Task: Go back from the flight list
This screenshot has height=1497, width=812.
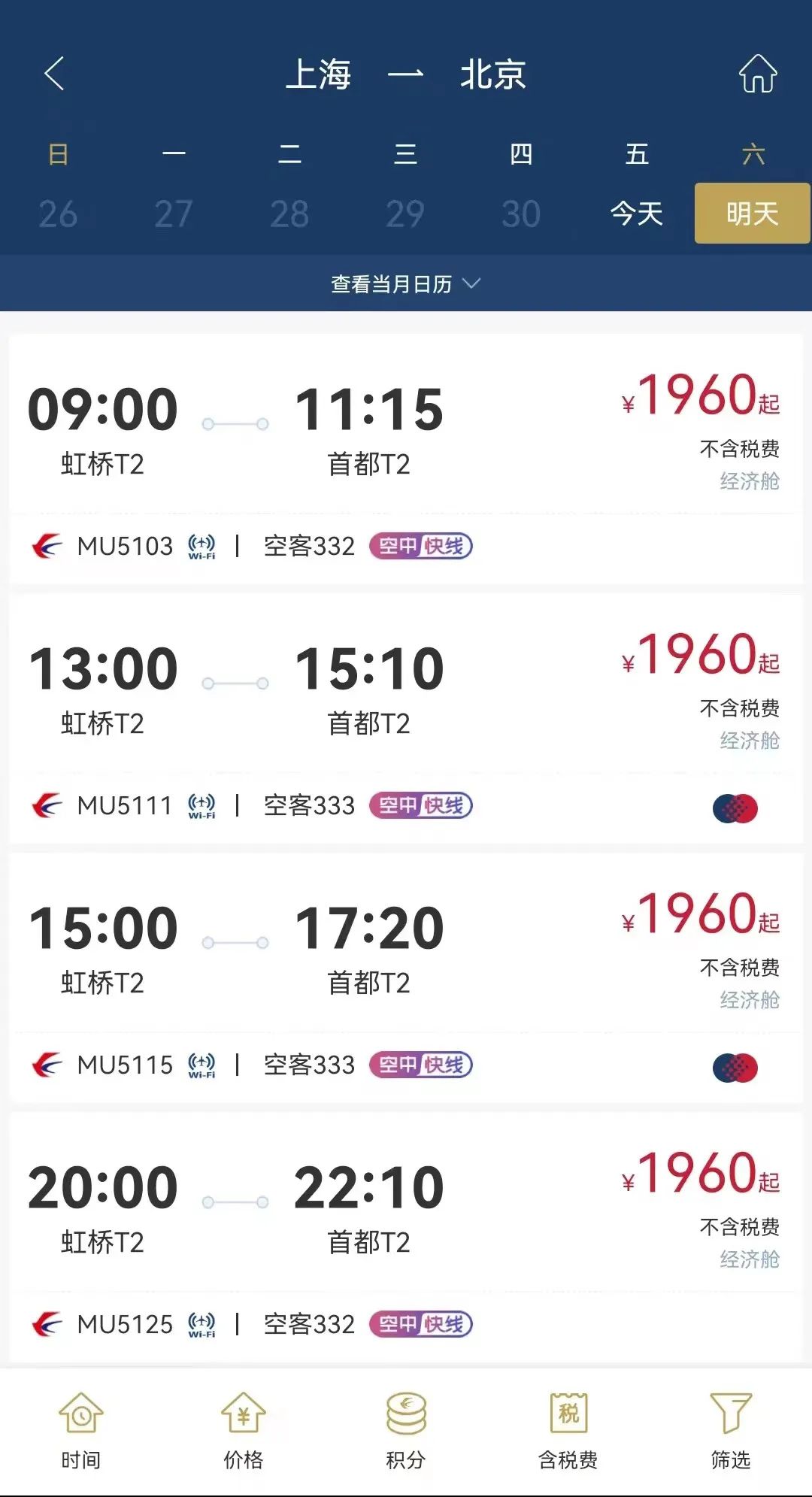Action: pos(54,74)
